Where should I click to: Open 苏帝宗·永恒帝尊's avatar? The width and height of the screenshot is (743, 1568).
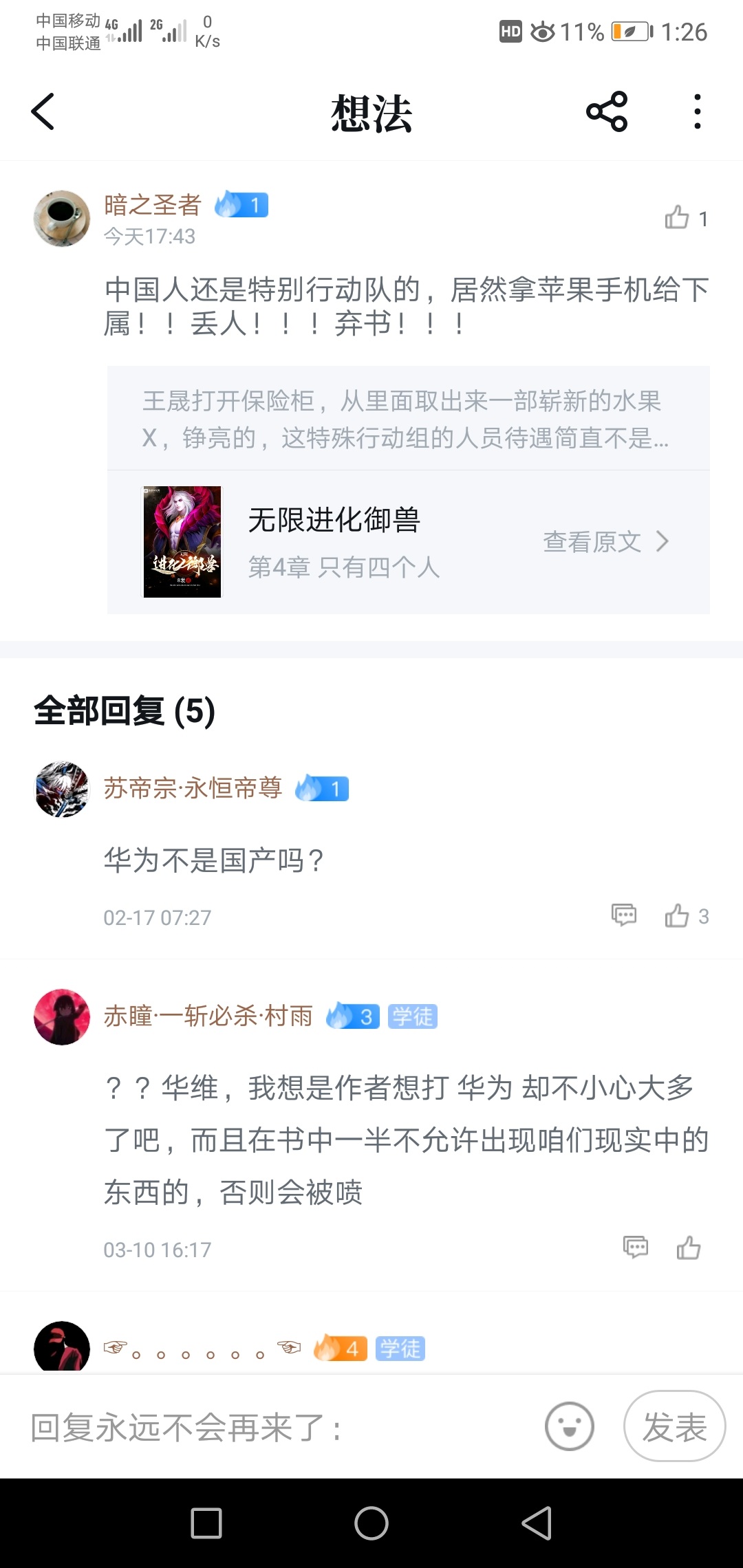pyautogui.click(x=62, y=790)
